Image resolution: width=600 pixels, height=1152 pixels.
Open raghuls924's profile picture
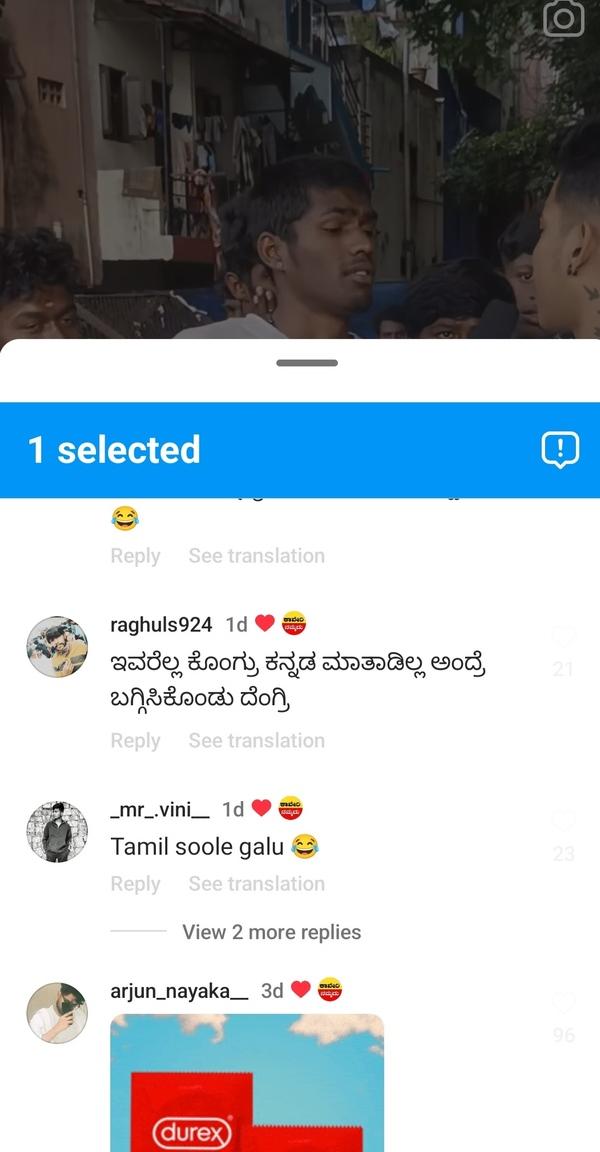(x=57, y=647)
